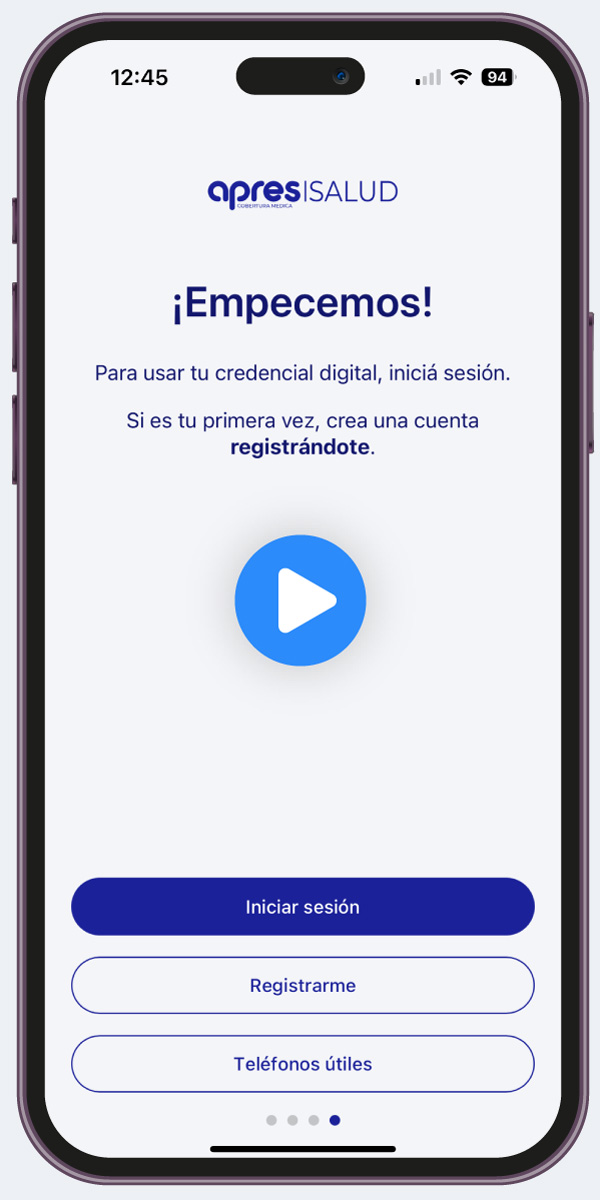Open Teléfonos útiles
This screenshot has width=600, height=1200.
[302, 1063]
